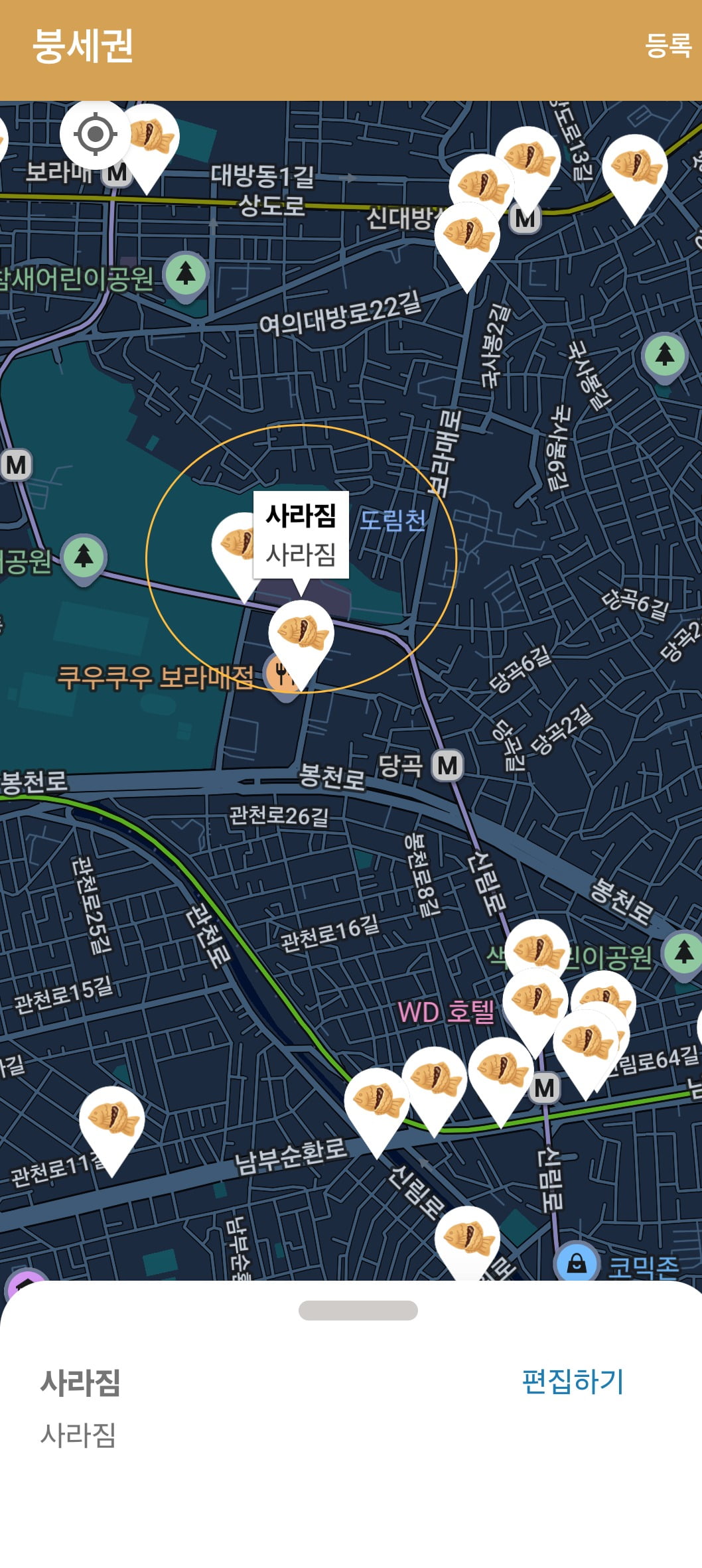
Task: Open the 사라짐 info window on the map
Action: [x=301, y=534]
